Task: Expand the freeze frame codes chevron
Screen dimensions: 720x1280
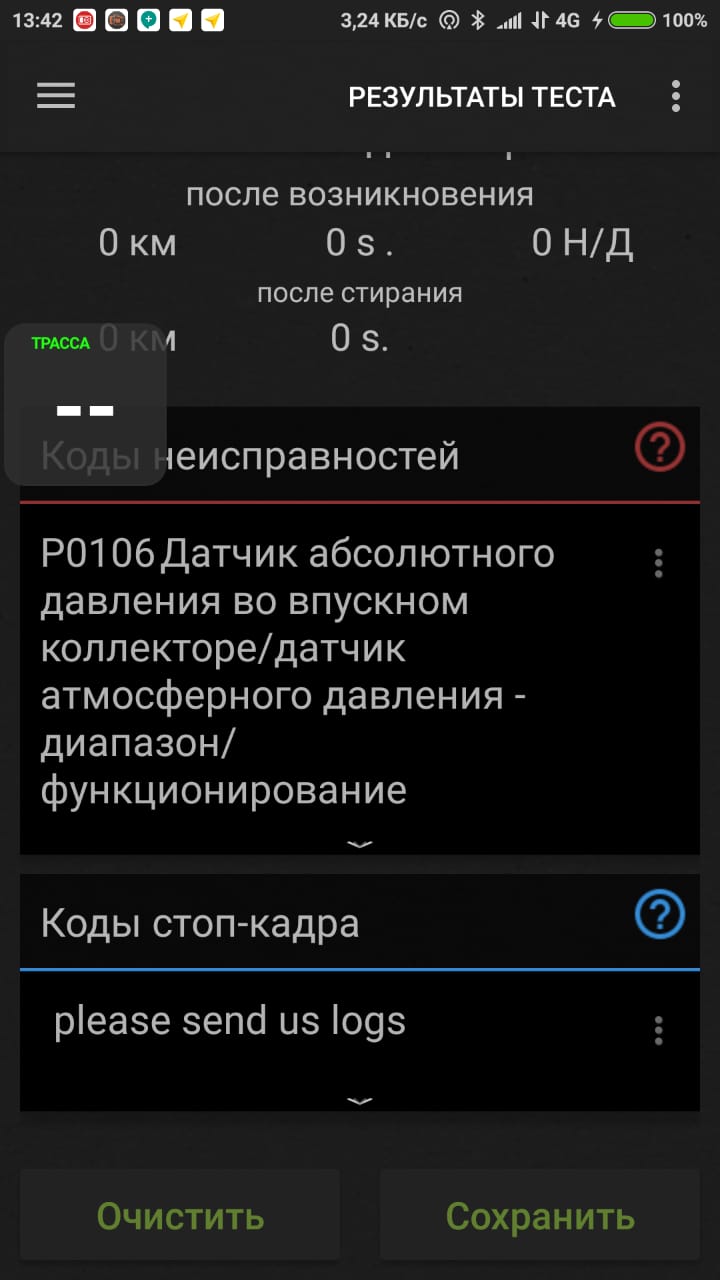Action: point(359,1100)
